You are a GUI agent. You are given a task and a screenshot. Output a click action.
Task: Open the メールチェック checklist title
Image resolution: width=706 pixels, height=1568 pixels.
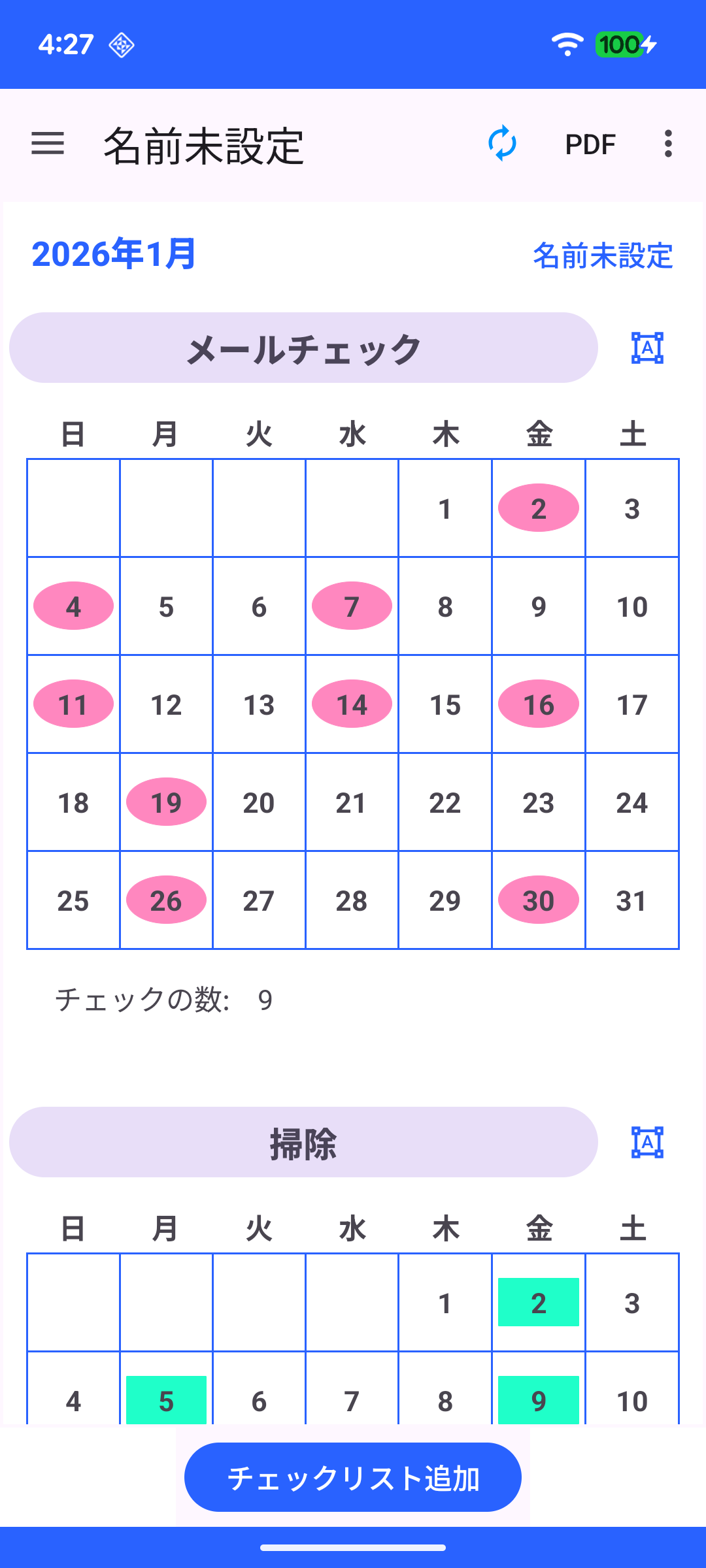point(303,348)
